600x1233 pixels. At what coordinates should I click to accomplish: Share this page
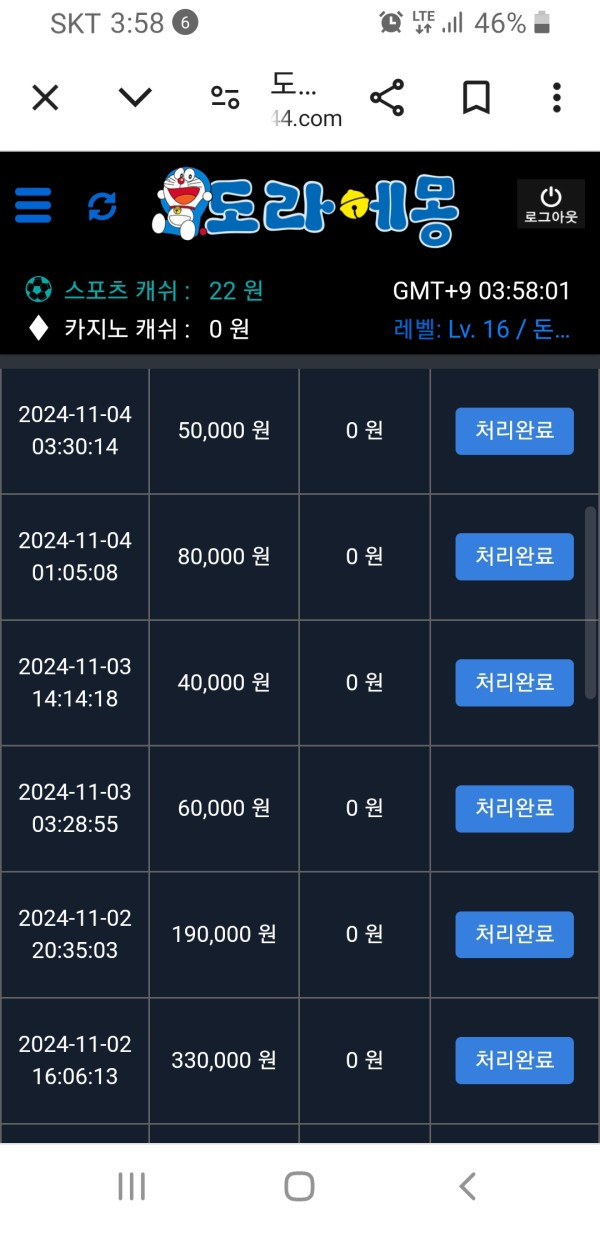[x=387, y=97]
